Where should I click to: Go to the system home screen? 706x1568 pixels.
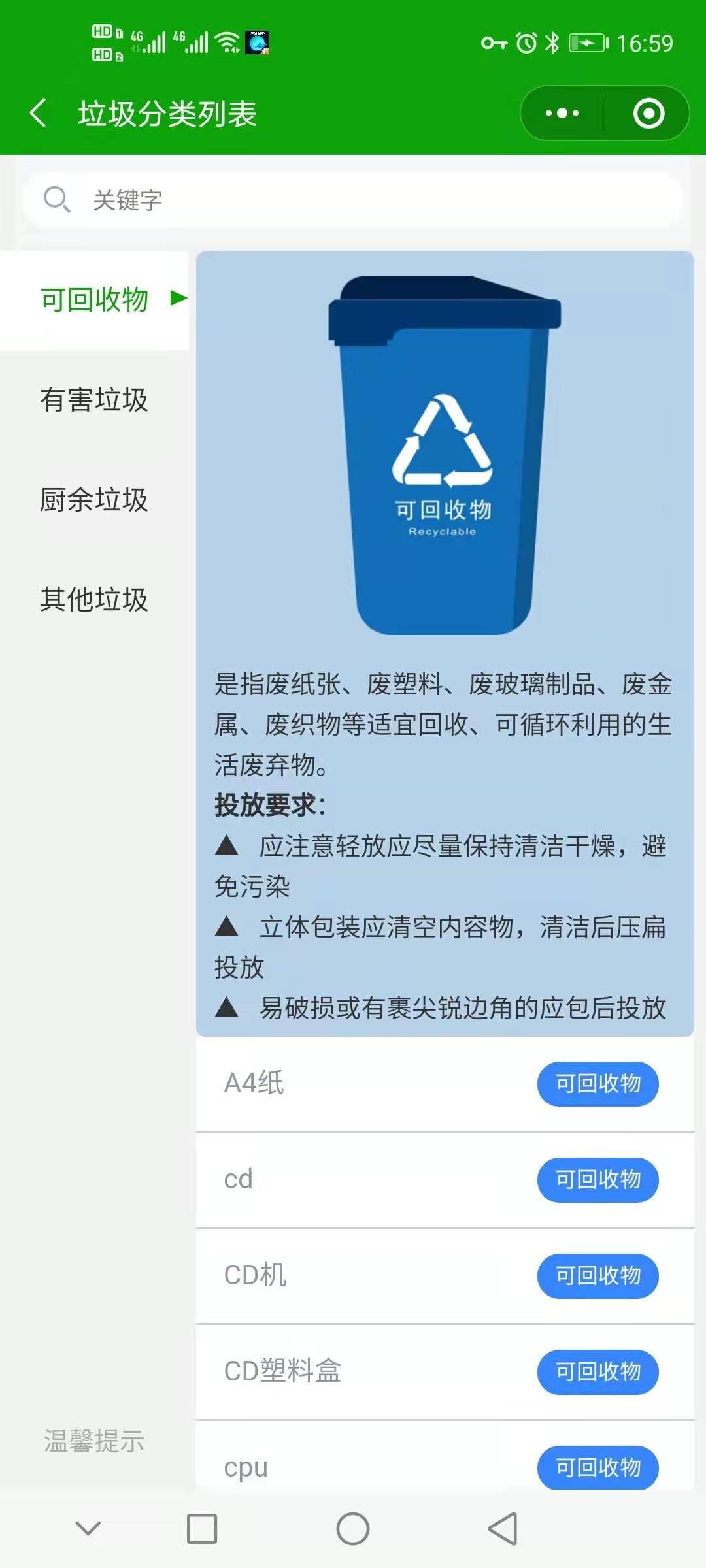coord(353,1529)
